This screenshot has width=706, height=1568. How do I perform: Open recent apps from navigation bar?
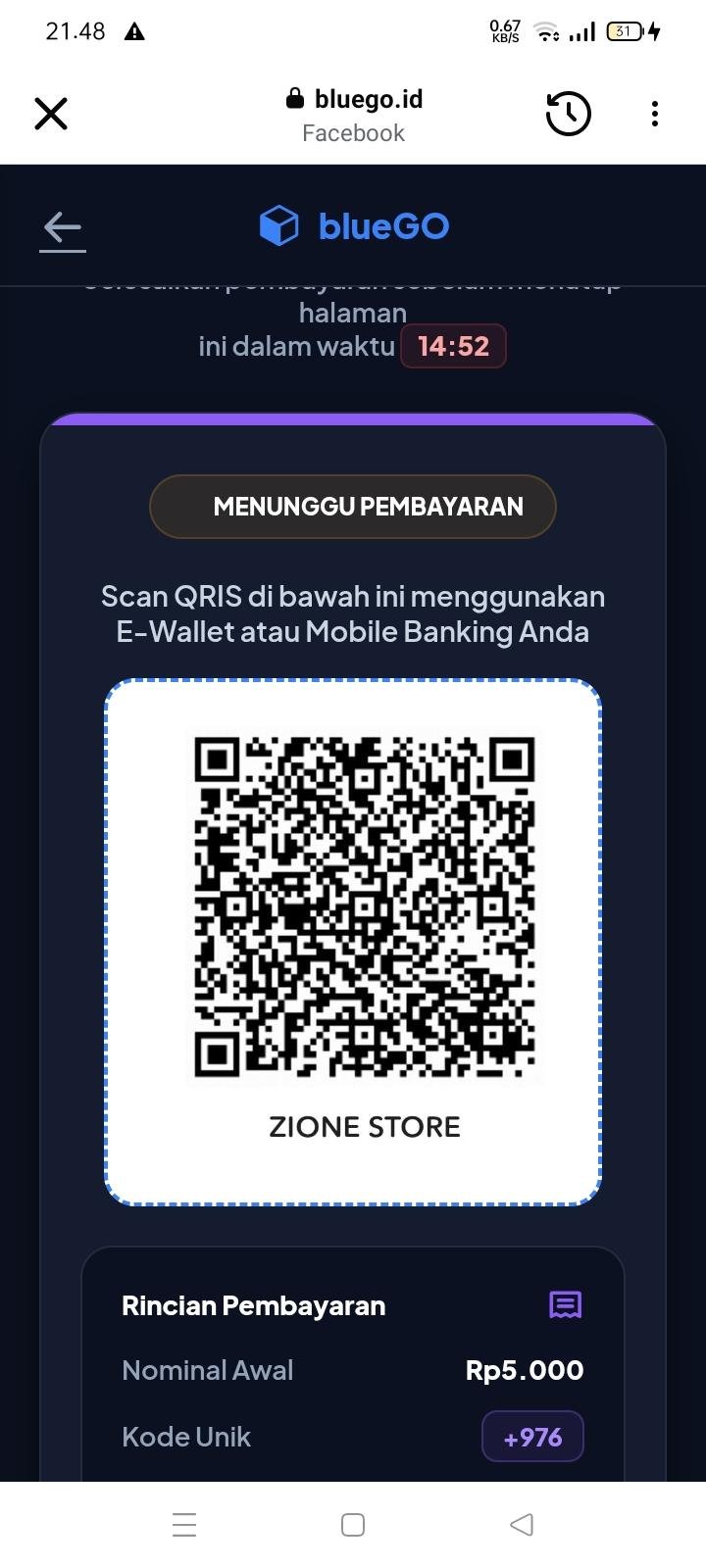[x=184, y=1524]
